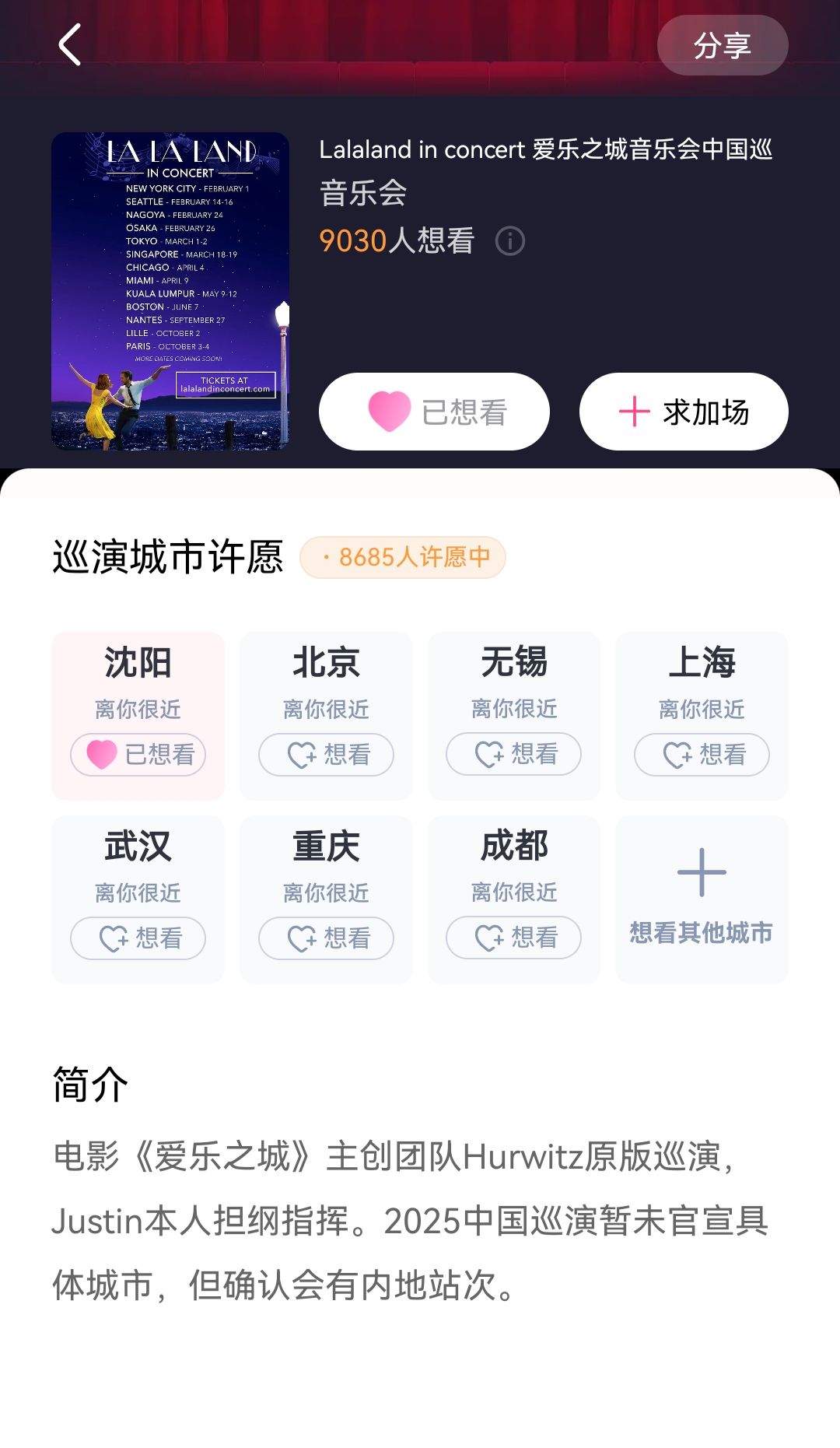Tap the 分享 share button
Image resolution: width=840 pixels, height=1448 pixels.
[x=722, y=45]
